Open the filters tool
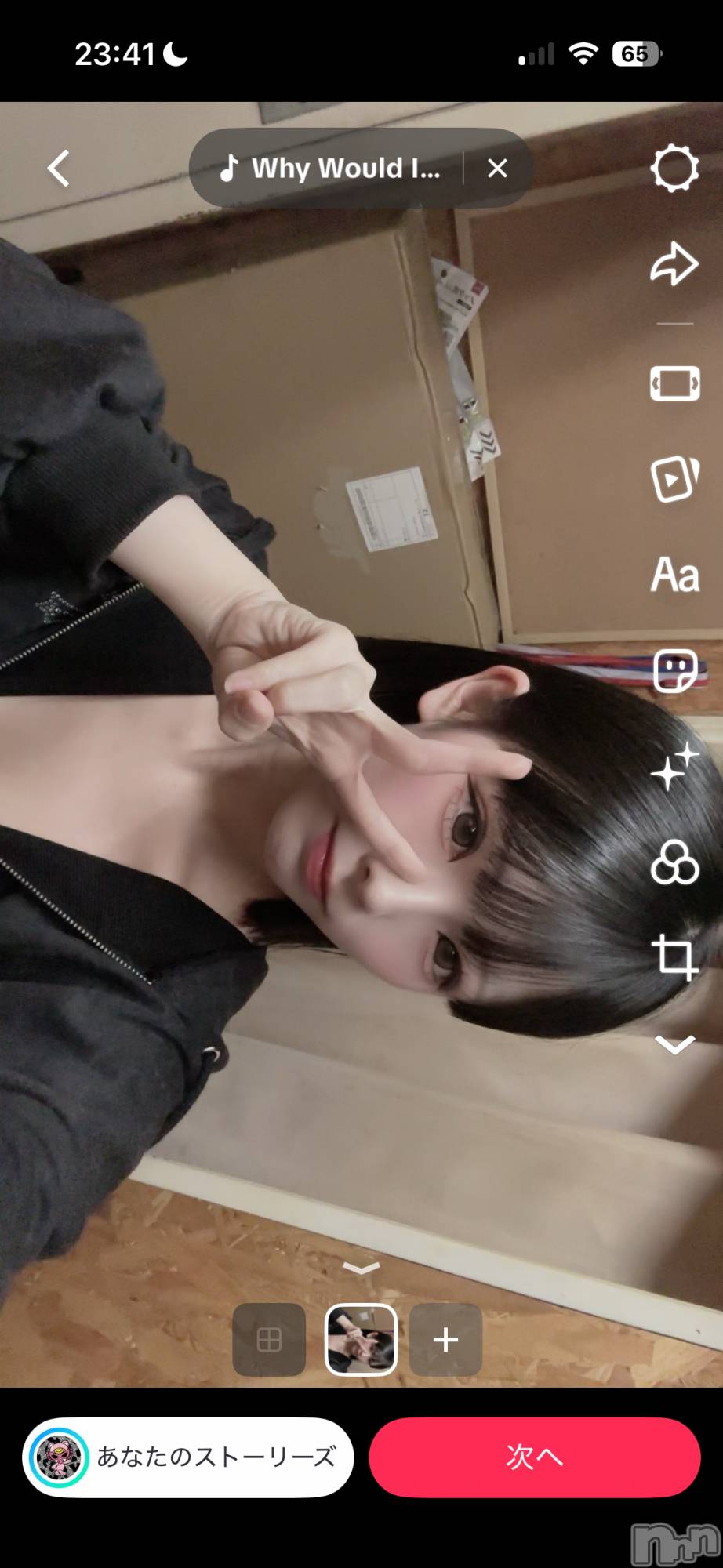This screenshot has width=723, height=1568. (x=674, y=862)
